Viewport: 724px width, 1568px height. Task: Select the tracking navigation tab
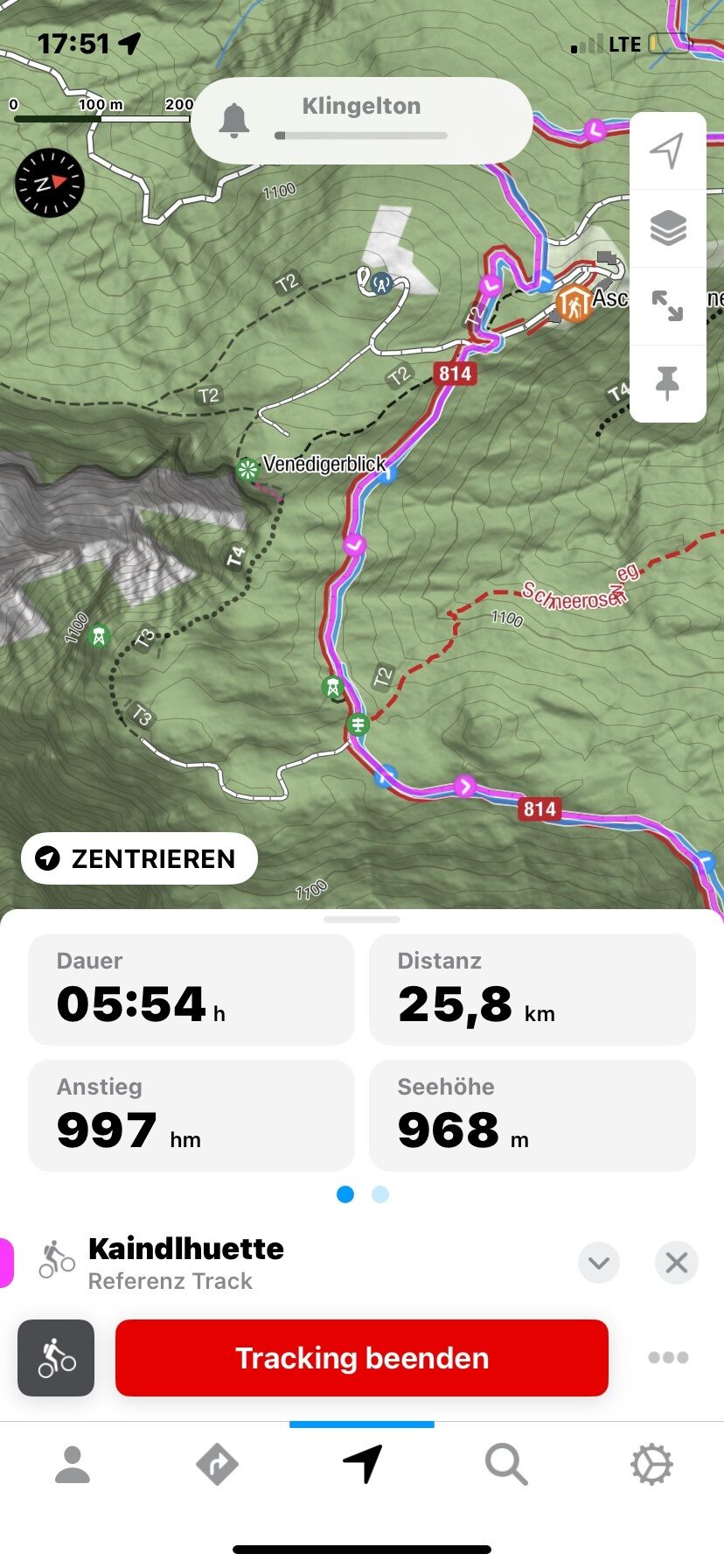click(362, 1464)
